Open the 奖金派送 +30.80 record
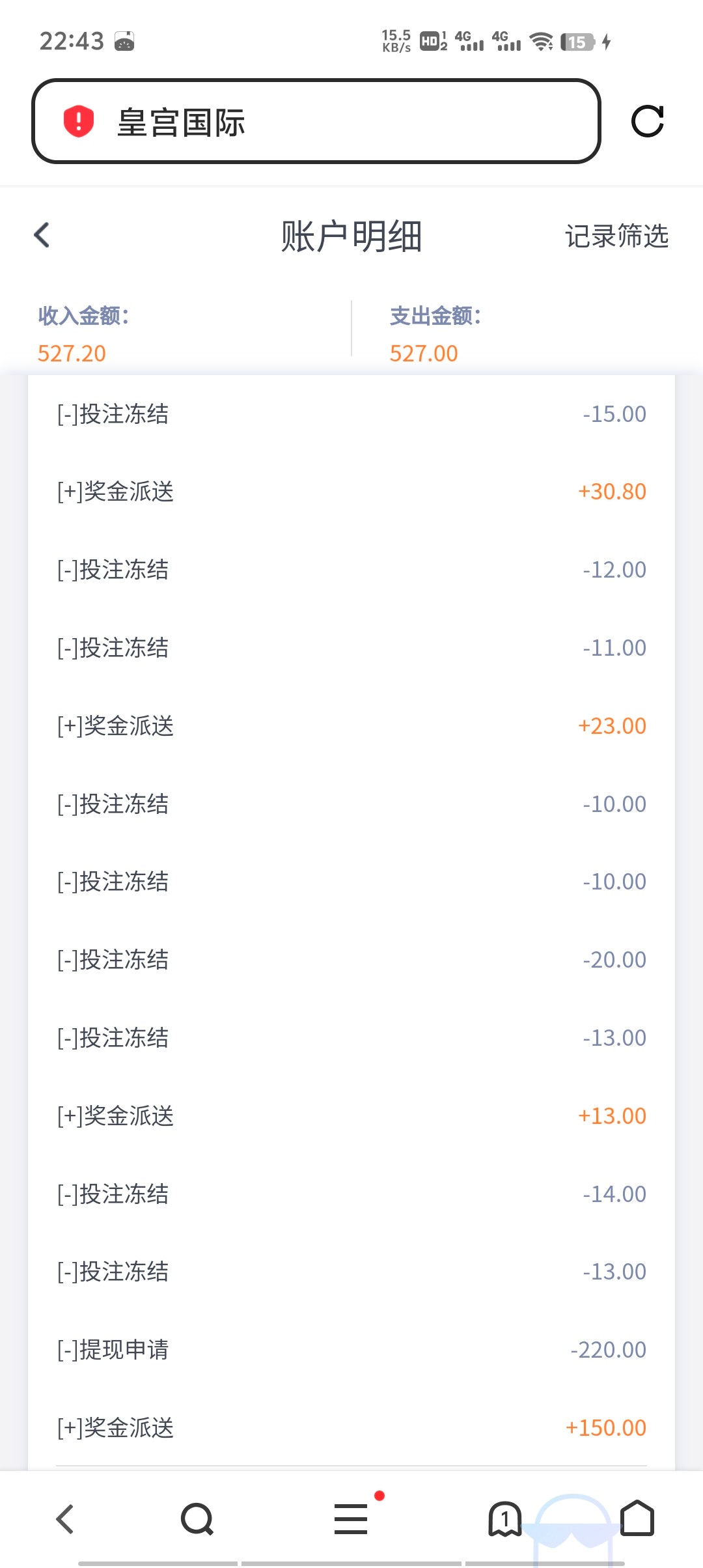 click(351, 492)
